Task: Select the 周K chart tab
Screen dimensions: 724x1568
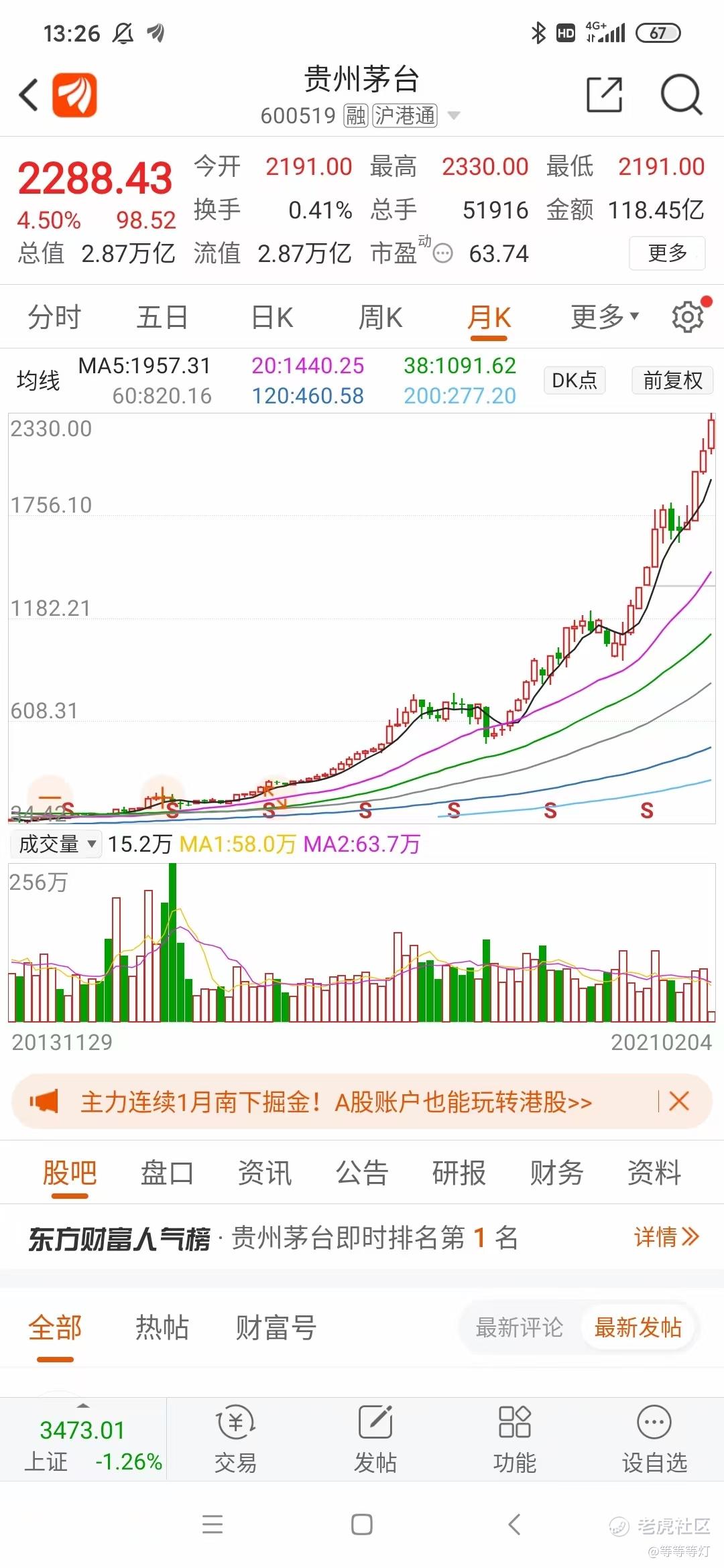Action: [380, 317]
